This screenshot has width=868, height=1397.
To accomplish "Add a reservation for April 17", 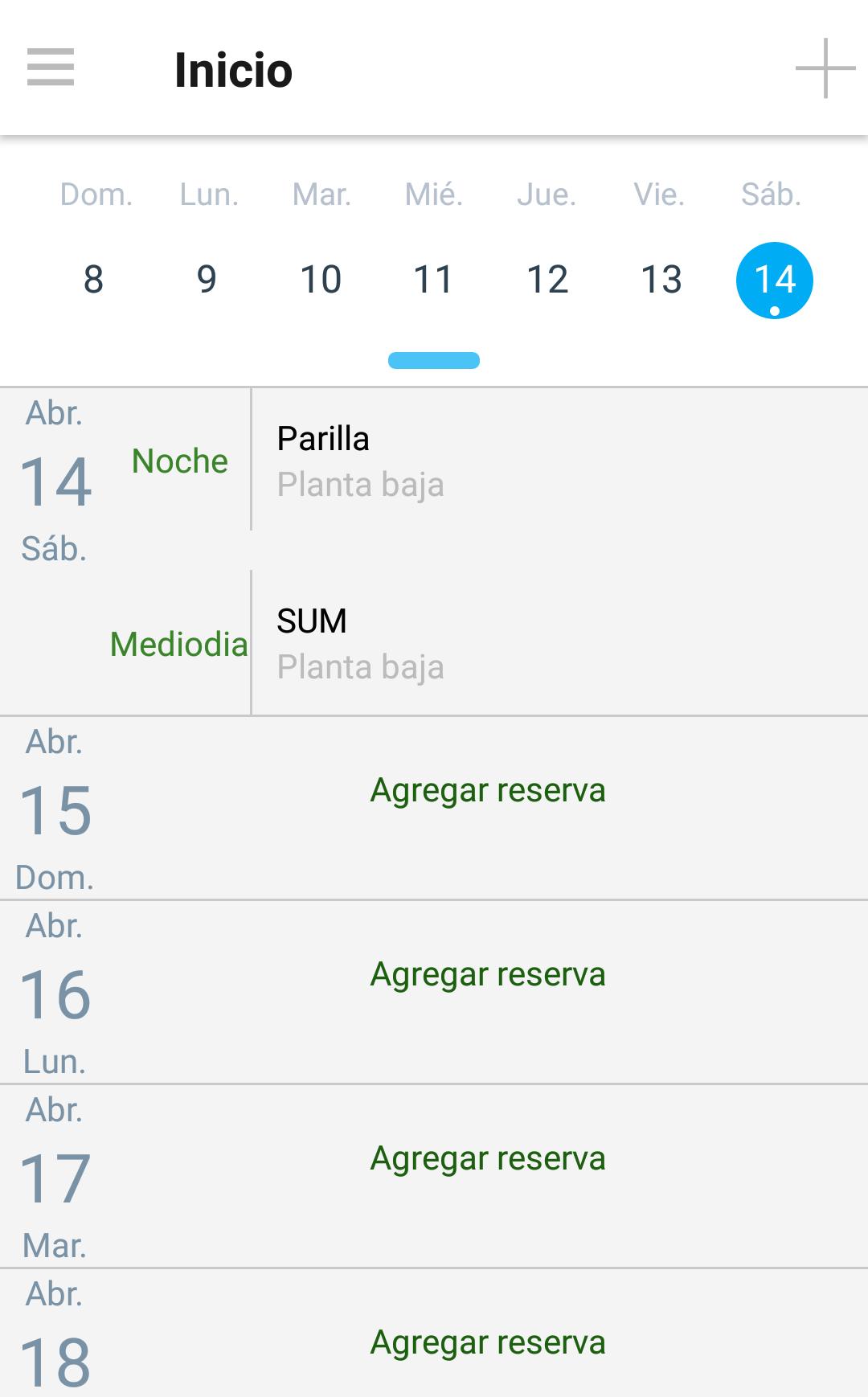I will [x=487, y=1159].
